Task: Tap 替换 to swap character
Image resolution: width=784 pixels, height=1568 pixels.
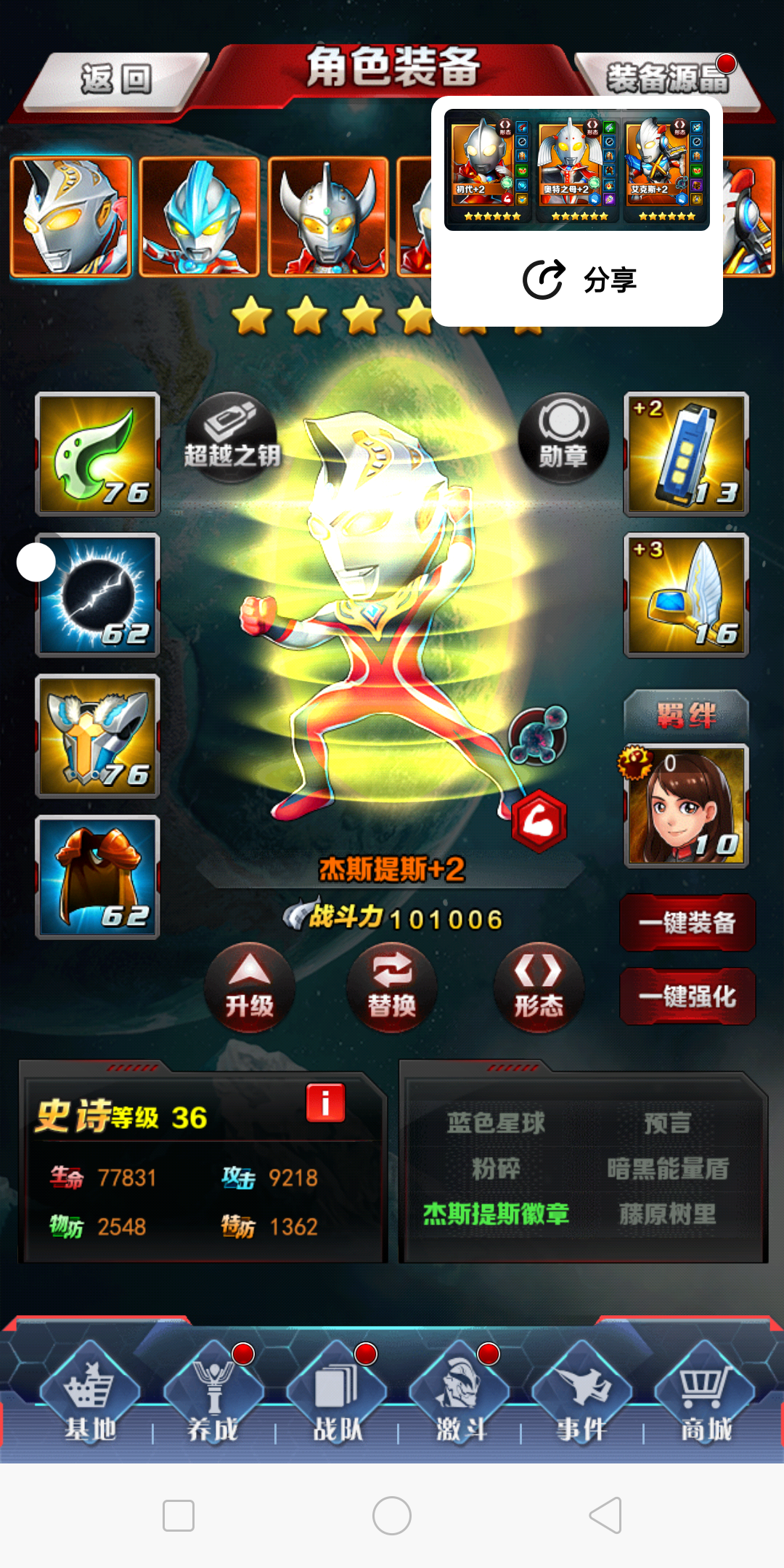Action: point(392,987)
